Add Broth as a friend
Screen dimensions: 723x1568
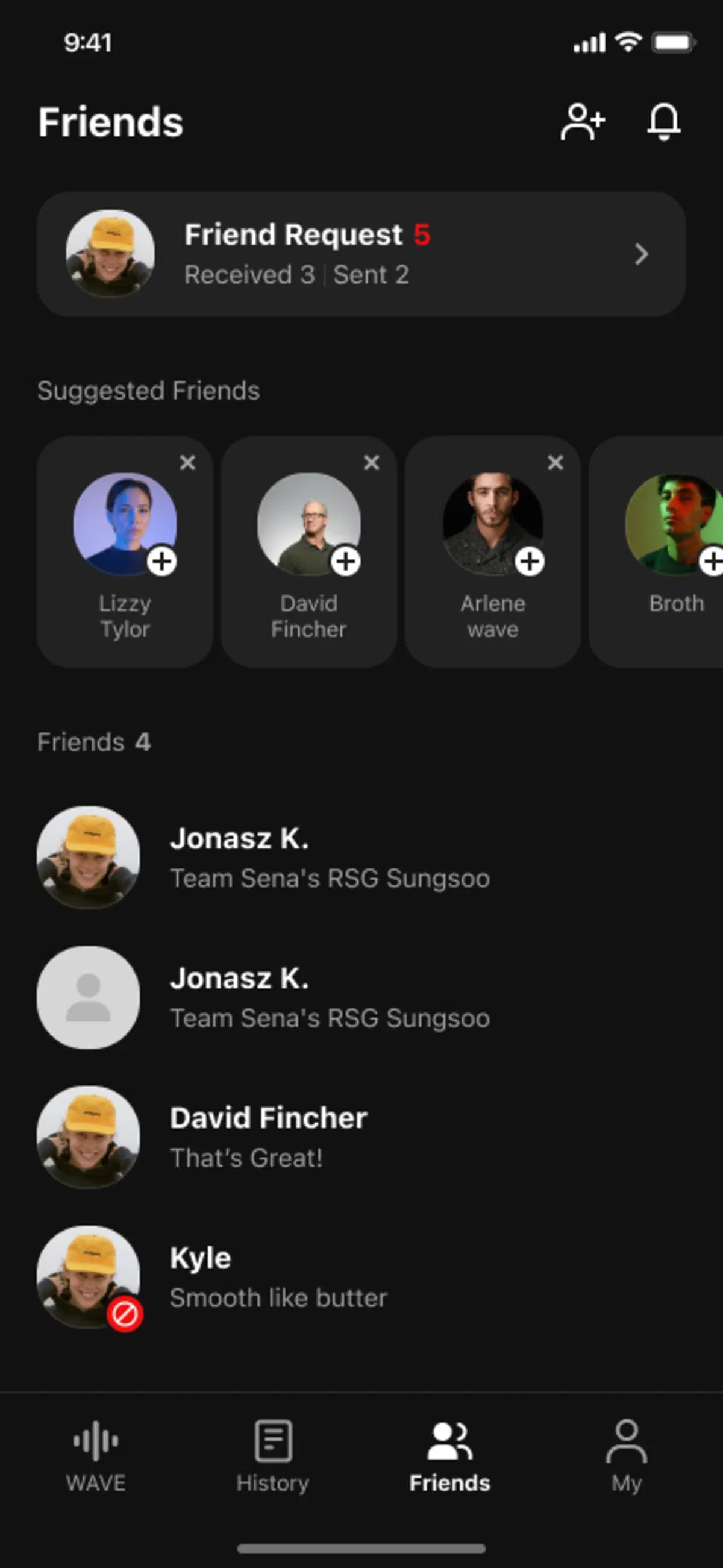pos(712,561)
